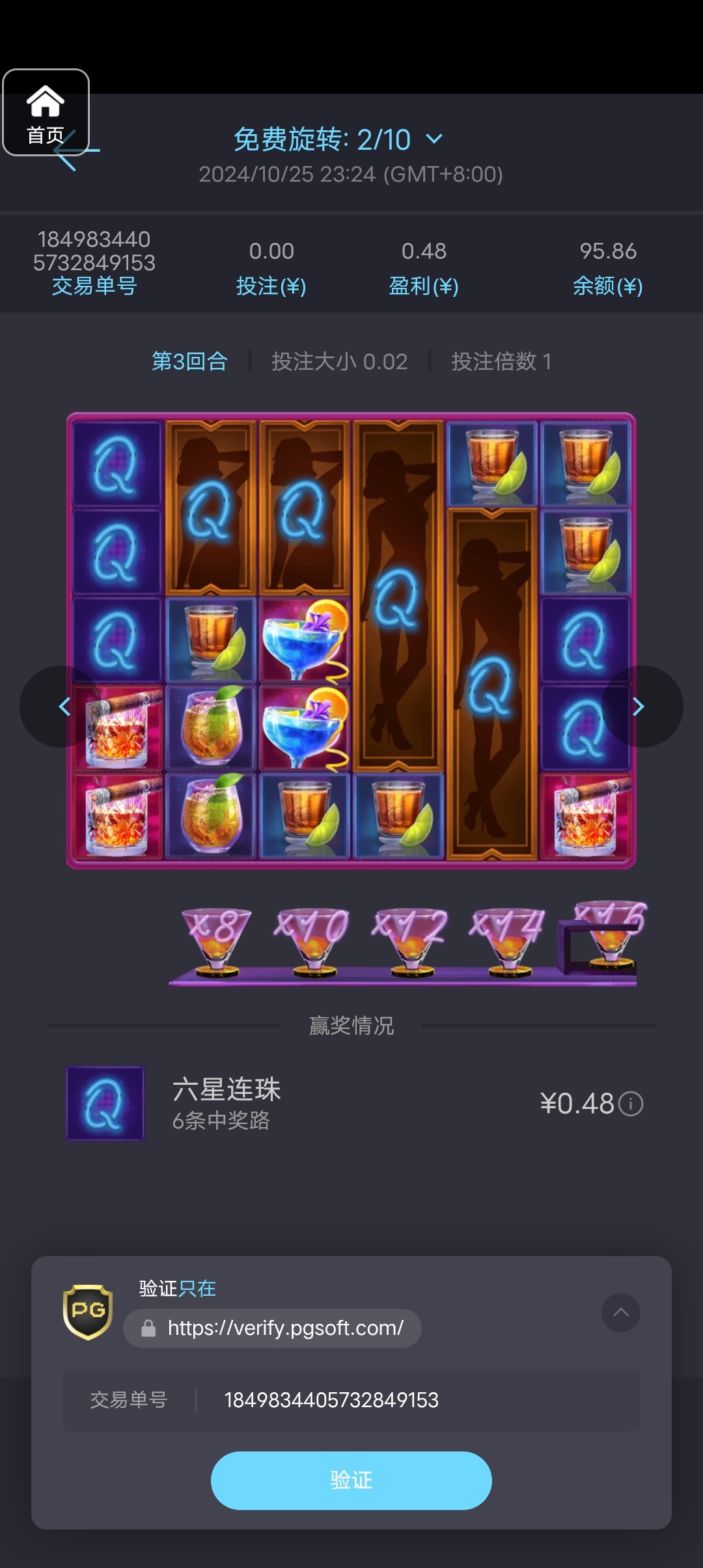Show the next spin round

[639, 707]
